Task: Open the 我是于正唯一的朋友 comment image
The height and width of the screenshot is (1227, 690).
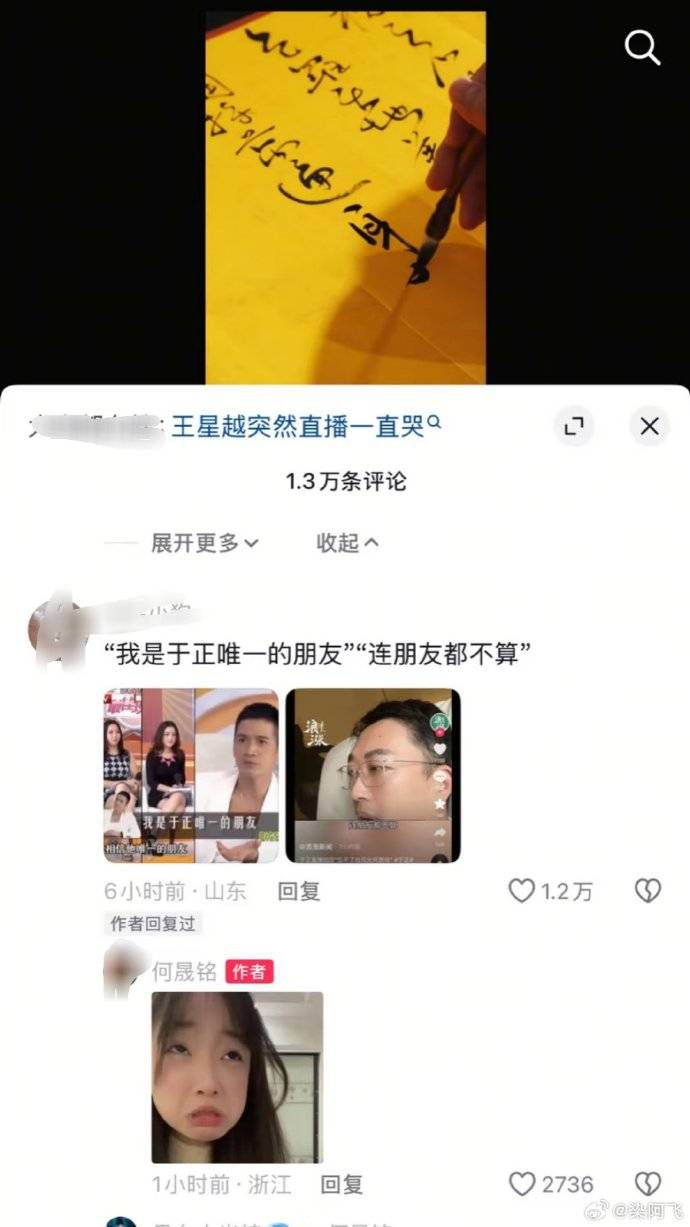Action: pos(191,775)
